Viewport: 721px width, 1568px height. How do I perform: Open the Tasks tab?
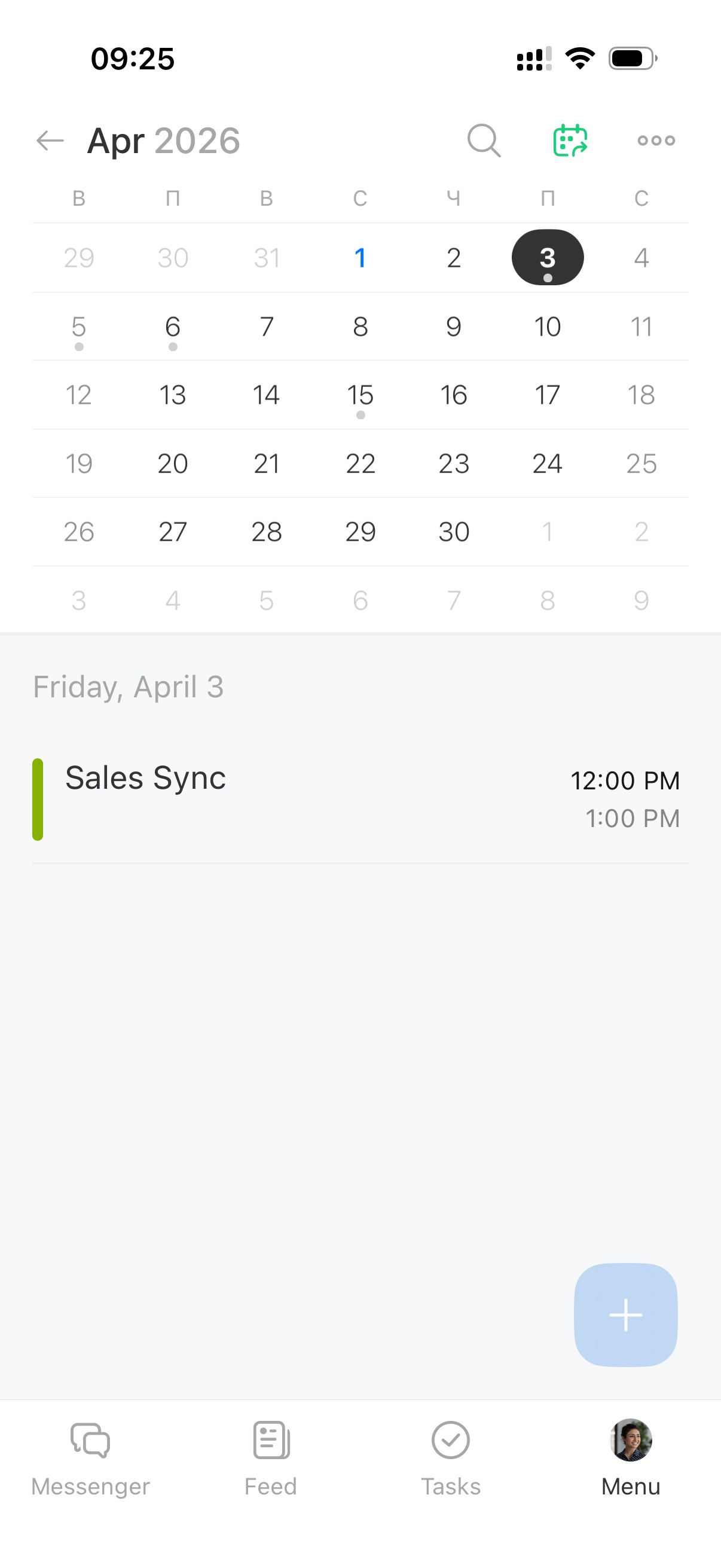451,1457
